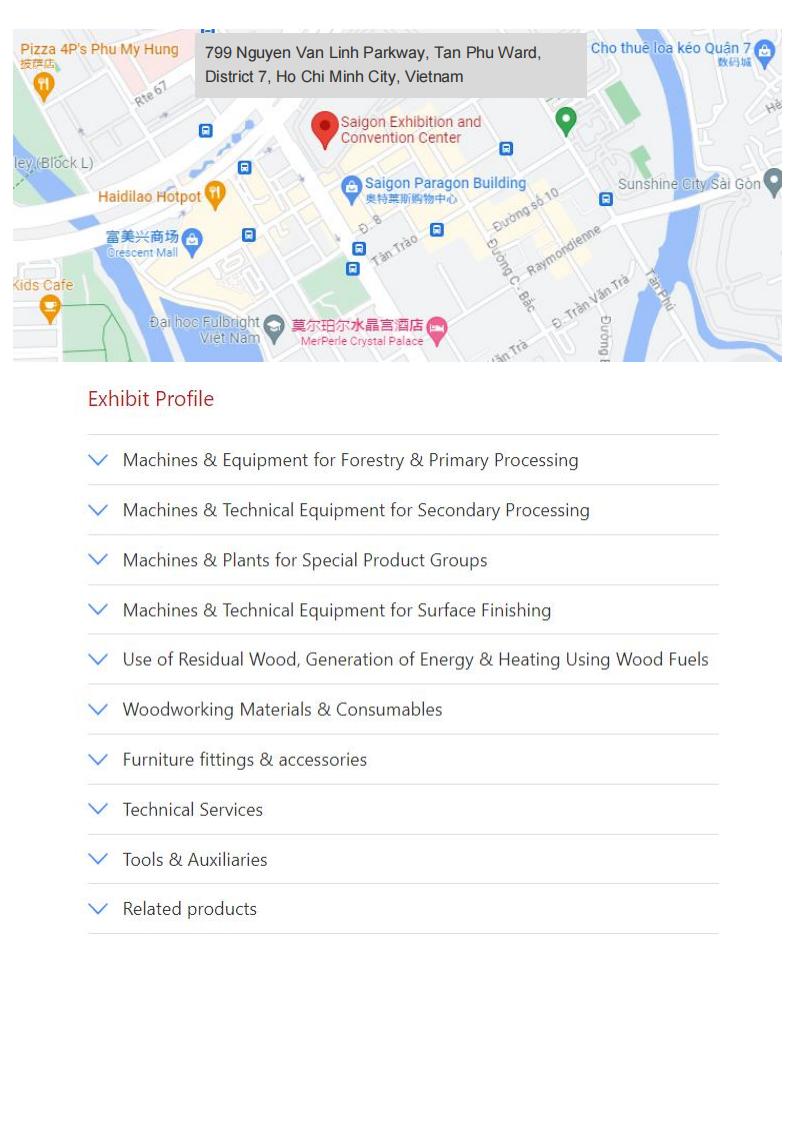Expand Machines & Technical Equipment for Surface Finishing
The width and height of the screenshot is (794, 1123).
pos(336,610)
